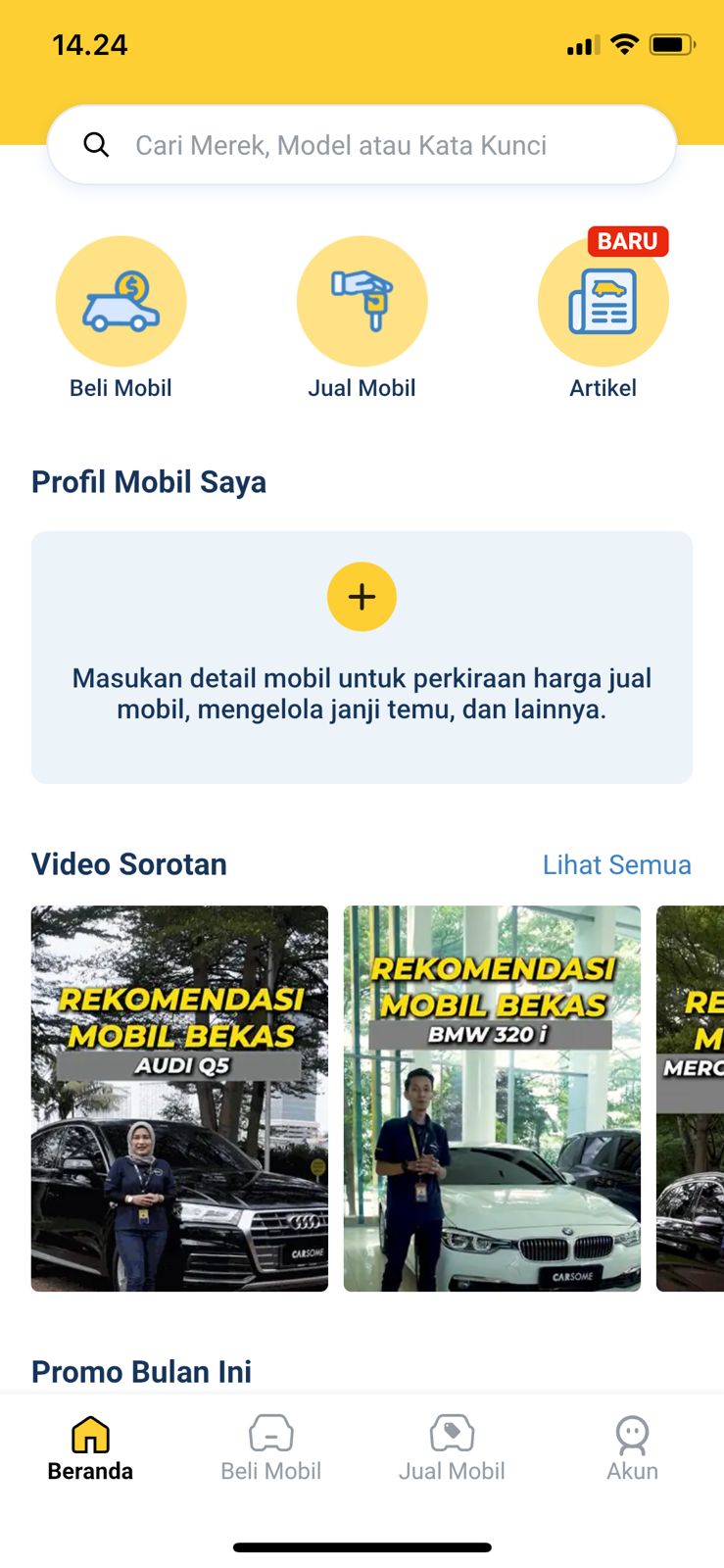Viewport: 724px width, 1568px height.
Task: Tap the Profil Mobil Saya heading
Action: pos(148,481)
